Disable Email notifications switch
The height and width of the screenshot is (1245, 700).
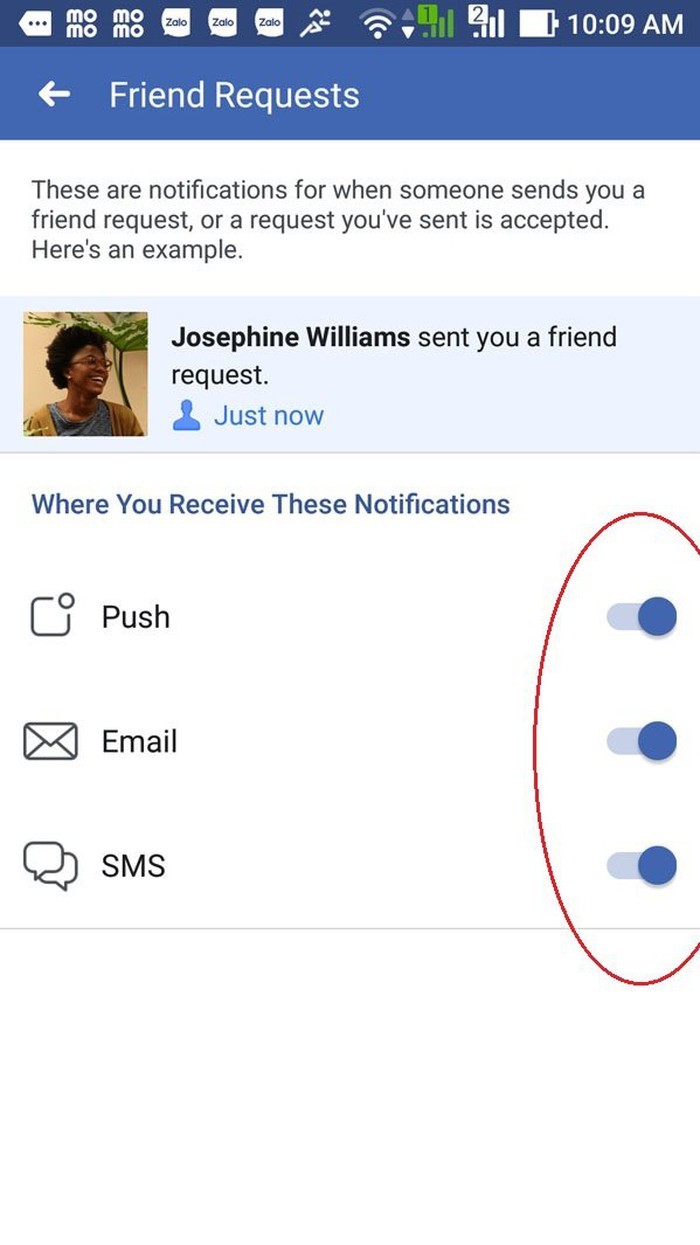642,741
